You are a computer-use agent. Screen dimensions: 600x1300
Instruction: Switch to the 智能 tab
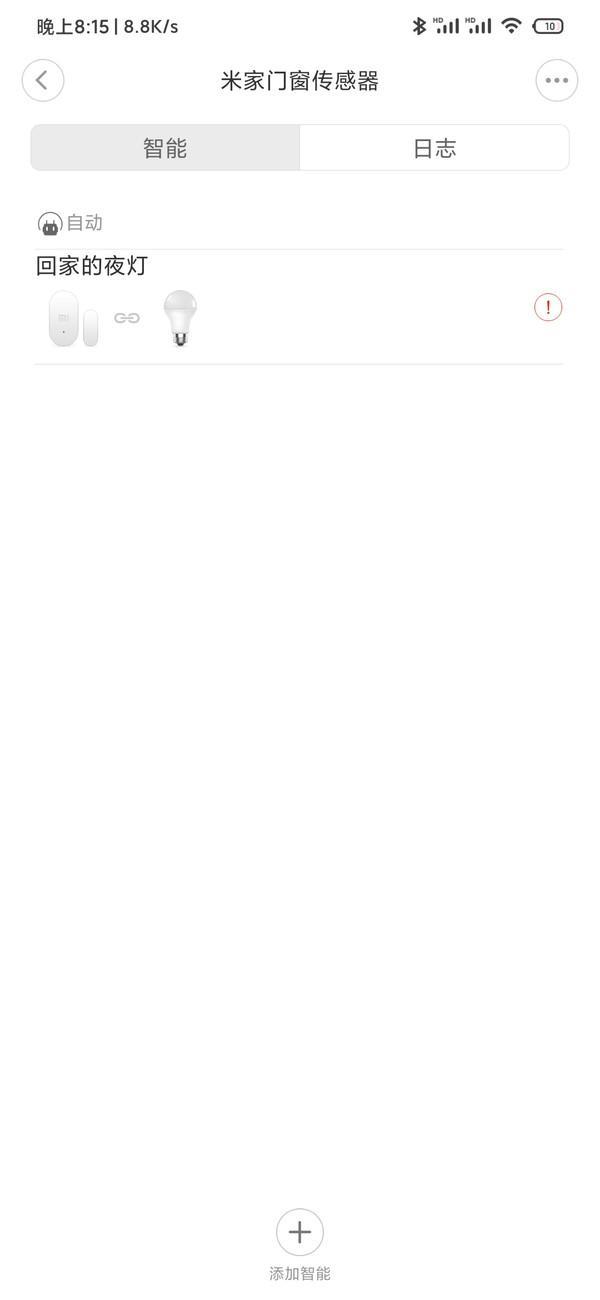tap(165, 148)
